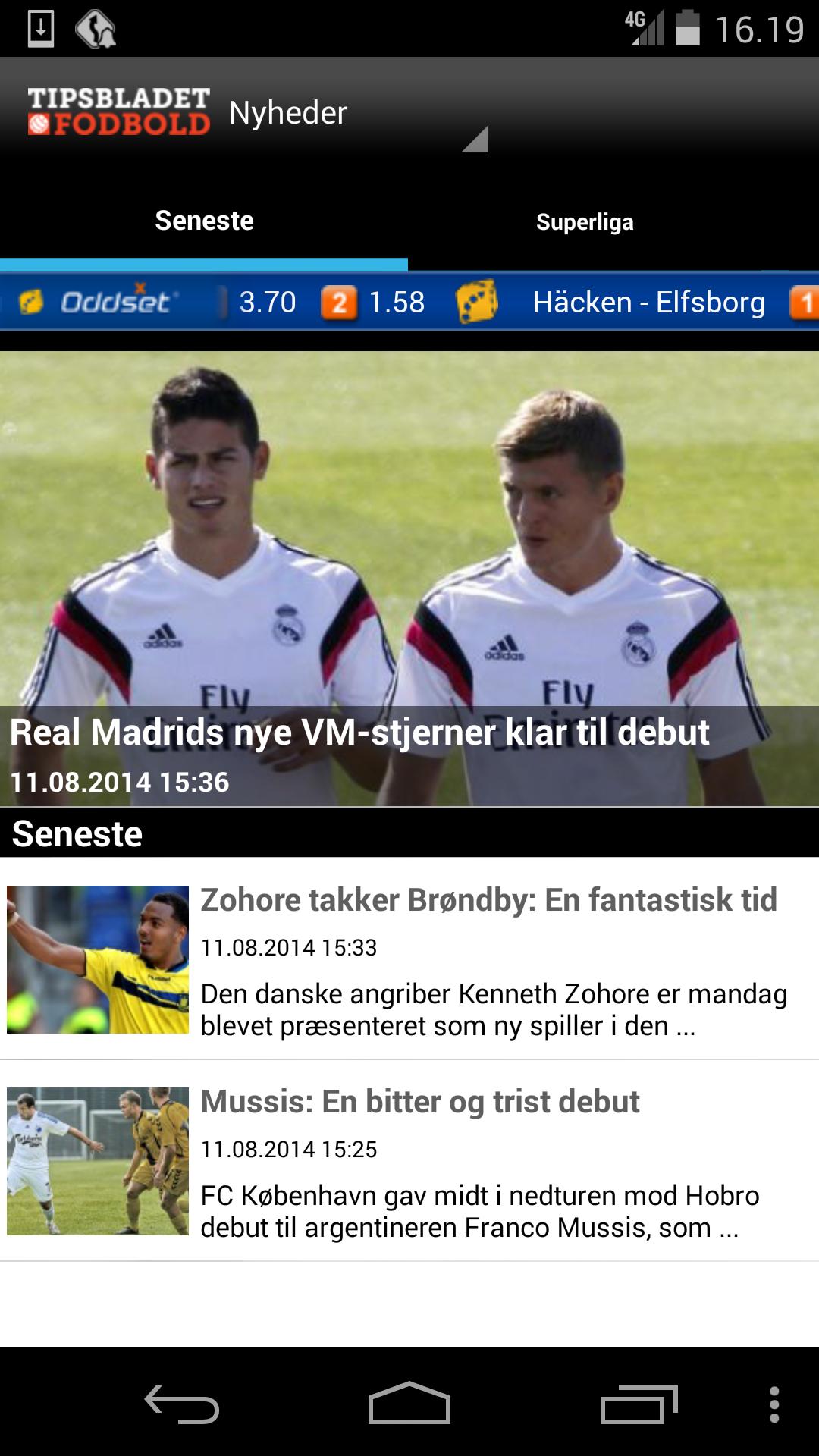Viewport: 819px width, 1456px height.
Task: Go back with the system back button
Action: coord(182,1404)
